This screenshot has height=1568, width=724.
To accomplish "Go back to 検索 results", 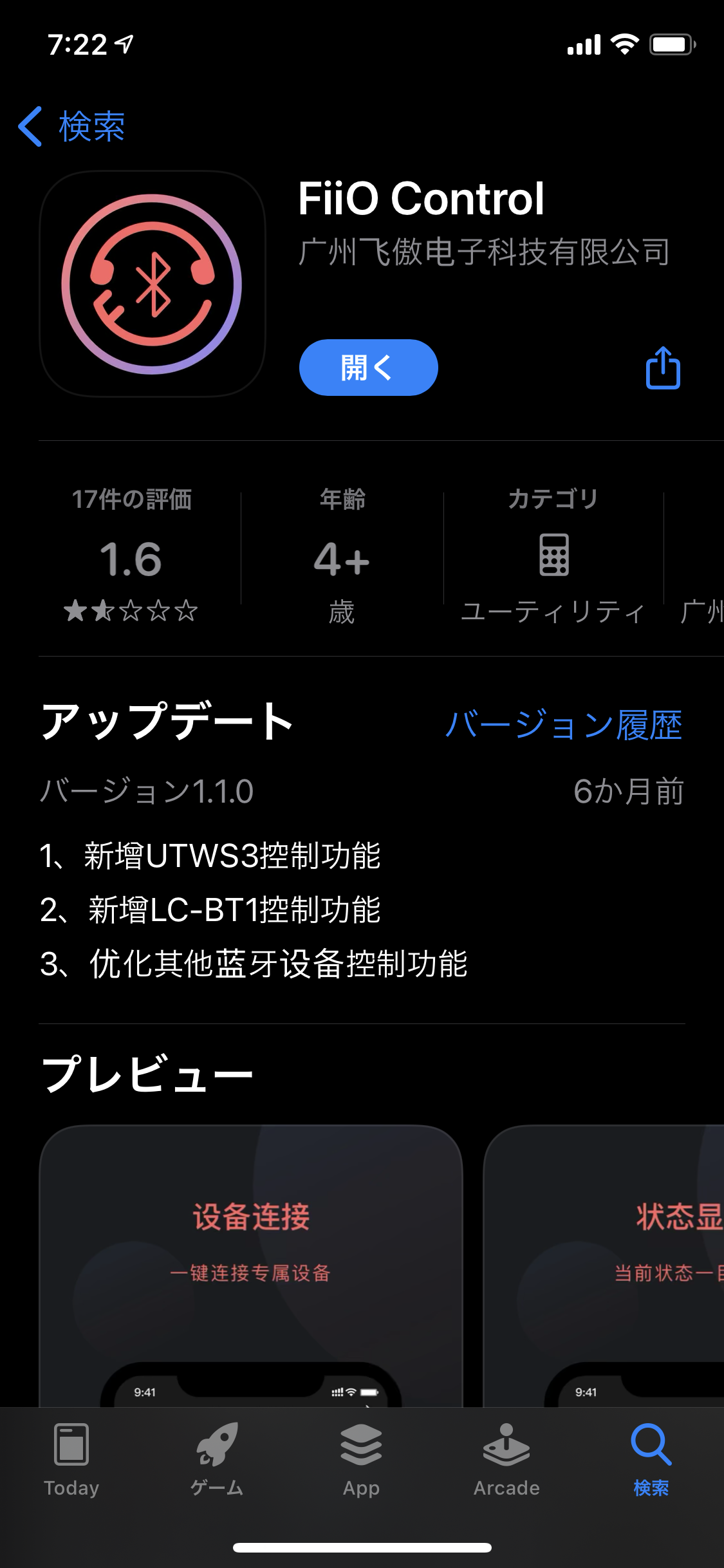I will (72, 126).
